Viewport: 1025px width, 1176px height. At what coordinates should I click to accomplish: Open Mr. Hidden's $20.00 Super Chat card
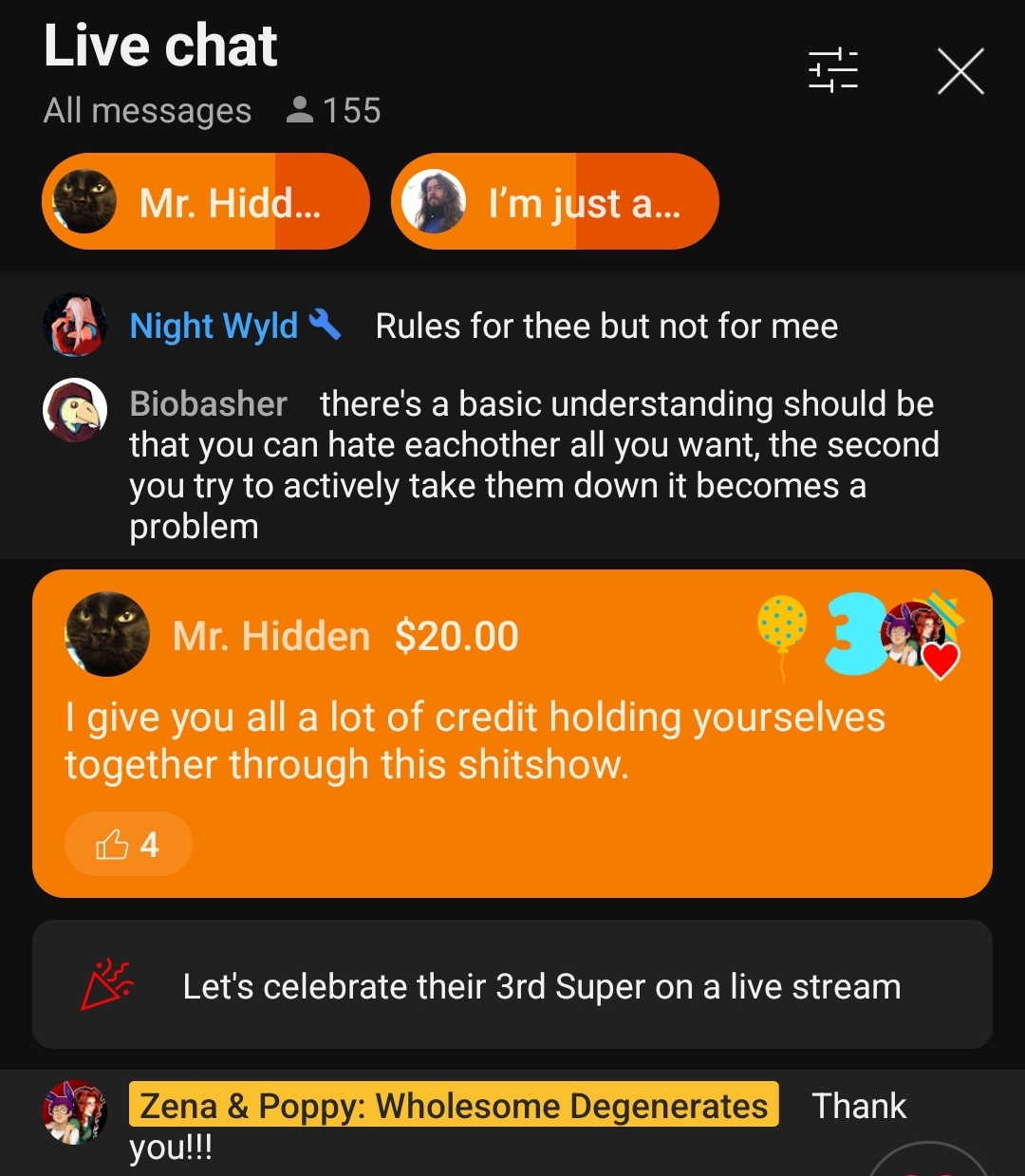pos(512,740)
